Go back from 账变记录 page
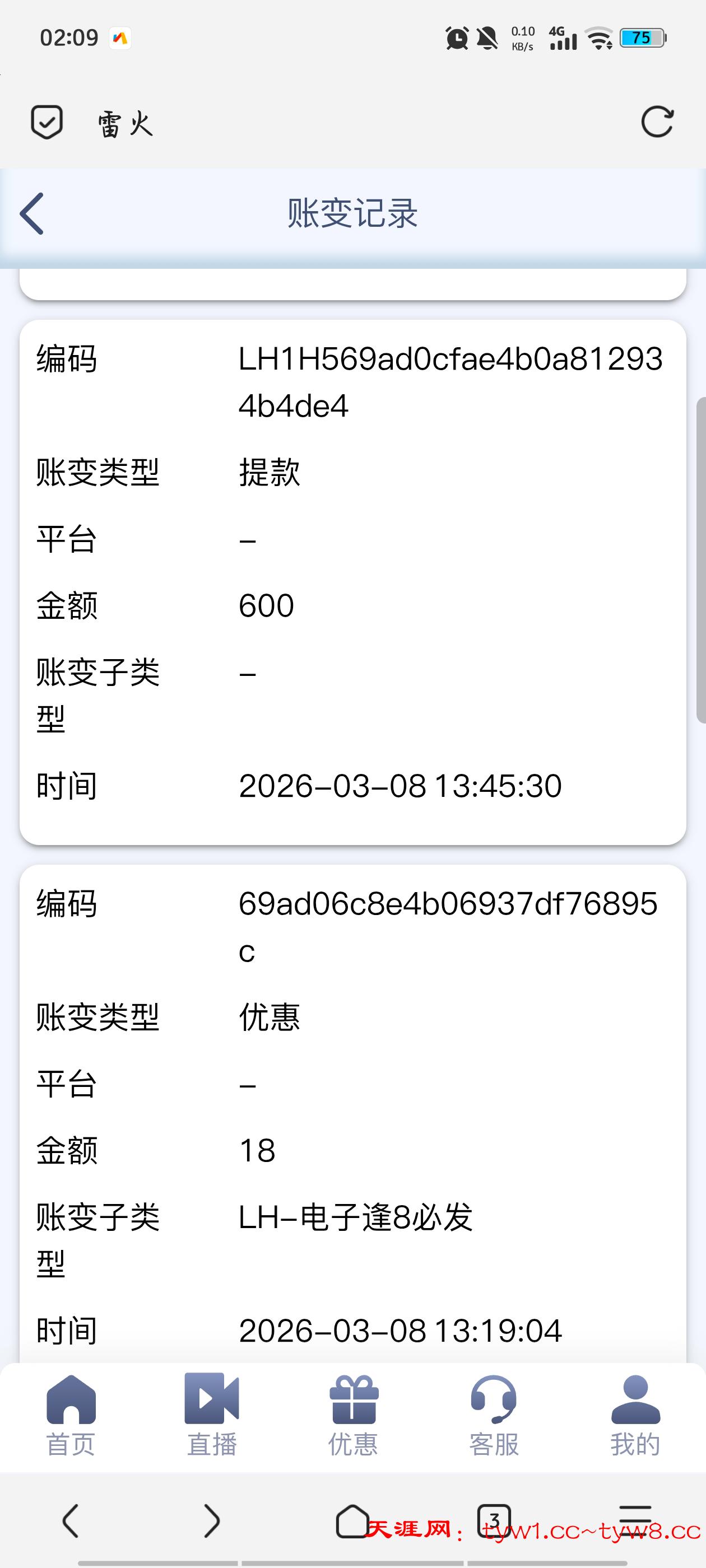Screen dimensions: 706x1568 click(32, 214)
